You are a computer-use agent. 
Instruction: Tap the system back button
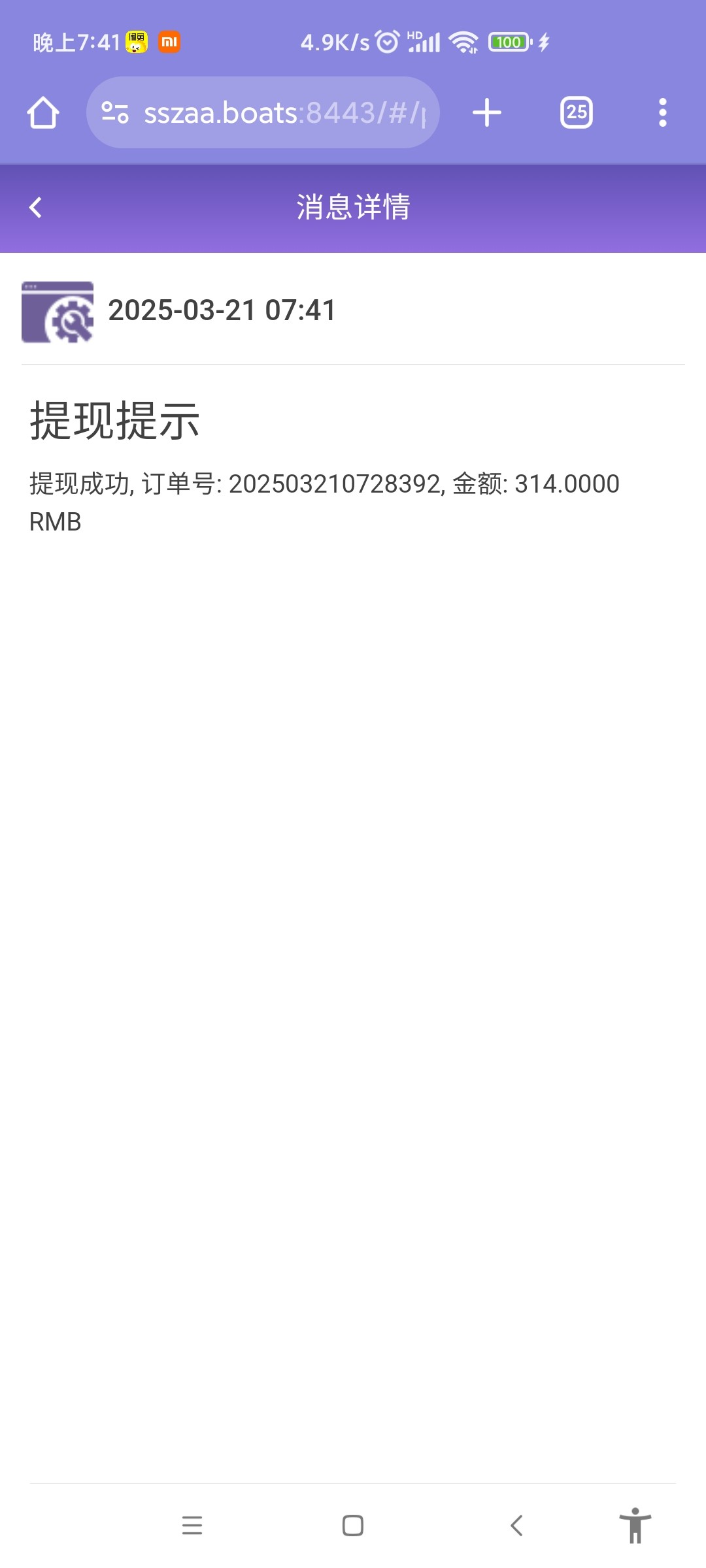(516, 1526)
